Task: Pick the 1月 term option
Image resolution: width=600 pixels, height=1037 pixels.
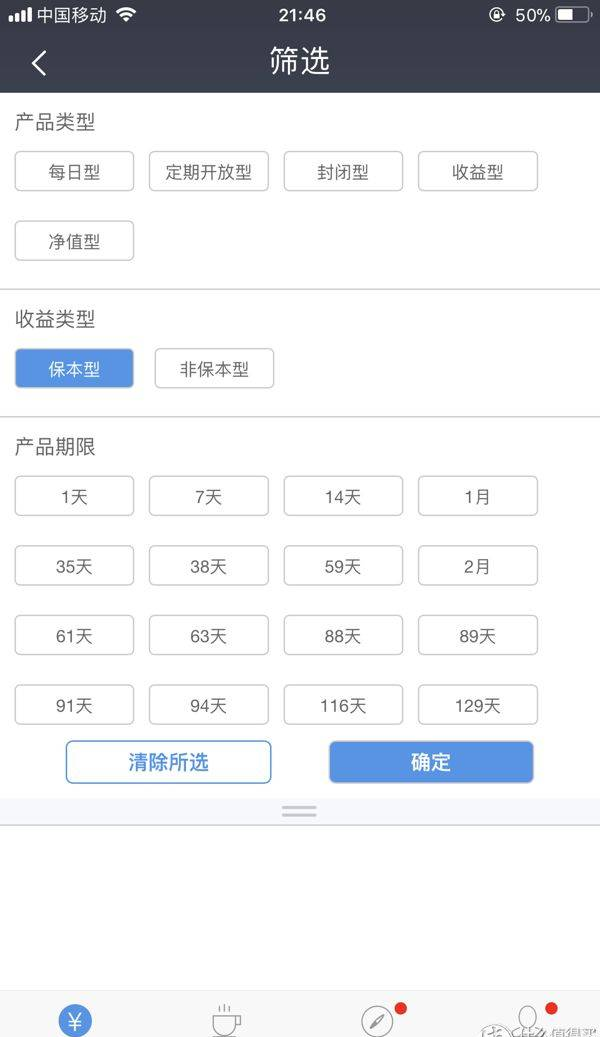Action: tap(478, 496)
